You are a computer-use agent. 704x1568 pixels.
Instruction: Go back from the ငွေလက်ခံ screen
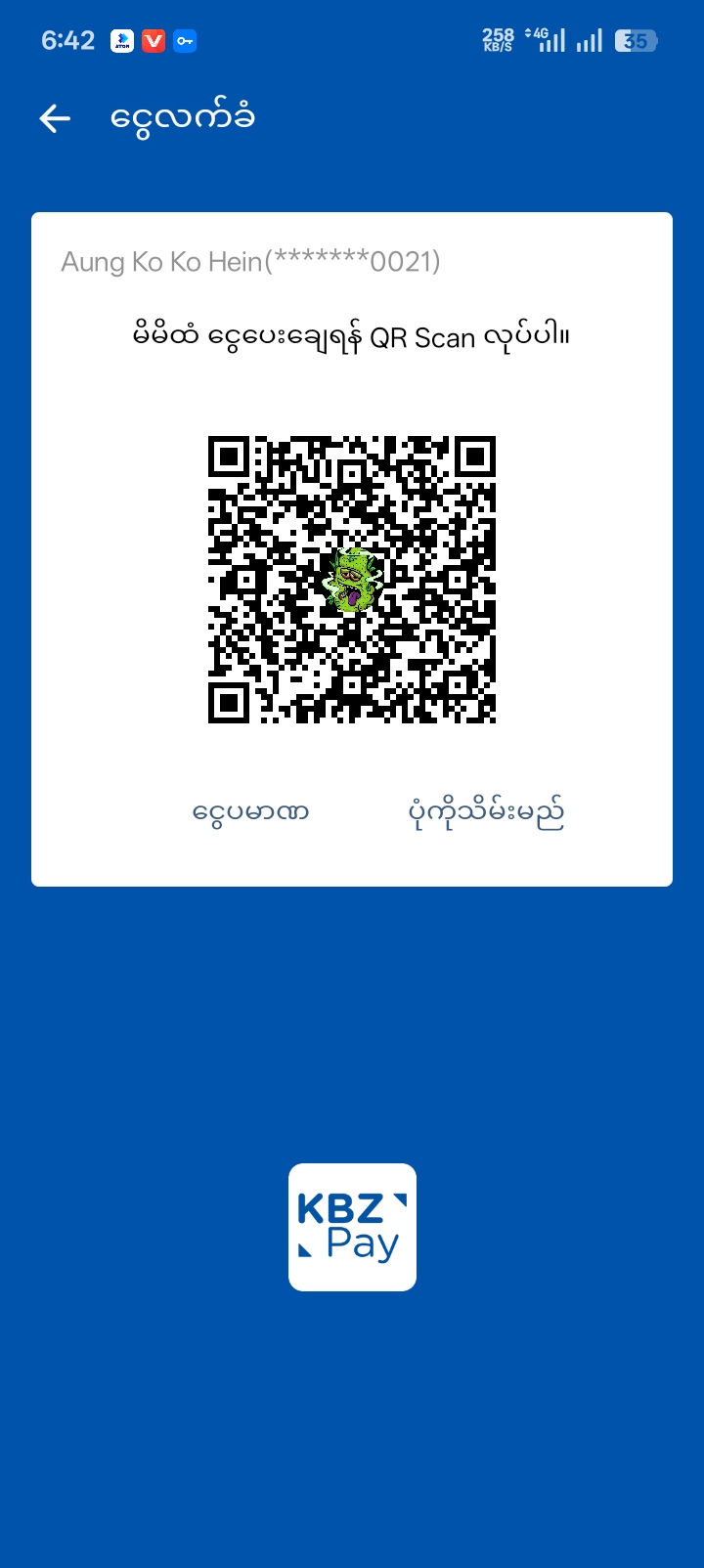point(55,118)
